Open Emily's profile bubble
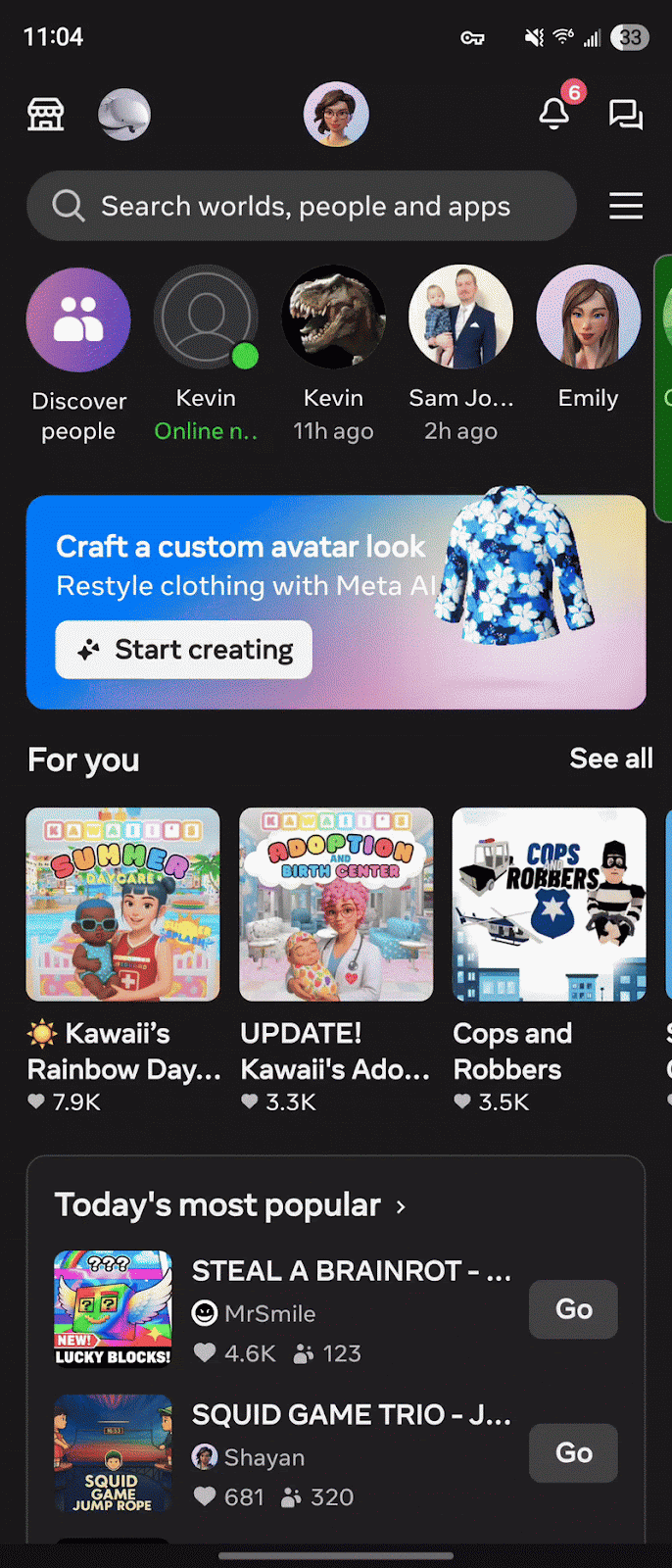The width and height of the screenshot is (672, 1568). click(x=588, y=318)
